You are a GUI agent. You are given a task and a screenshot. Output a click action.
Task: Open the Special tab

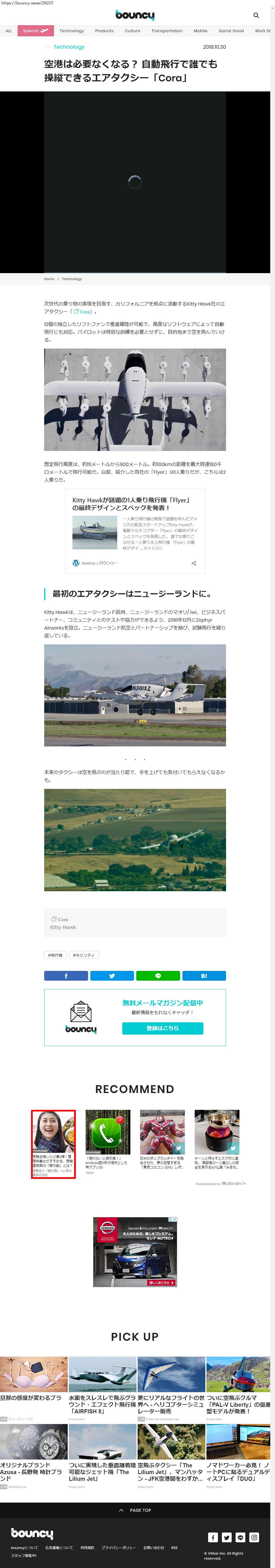coord(35,30)
